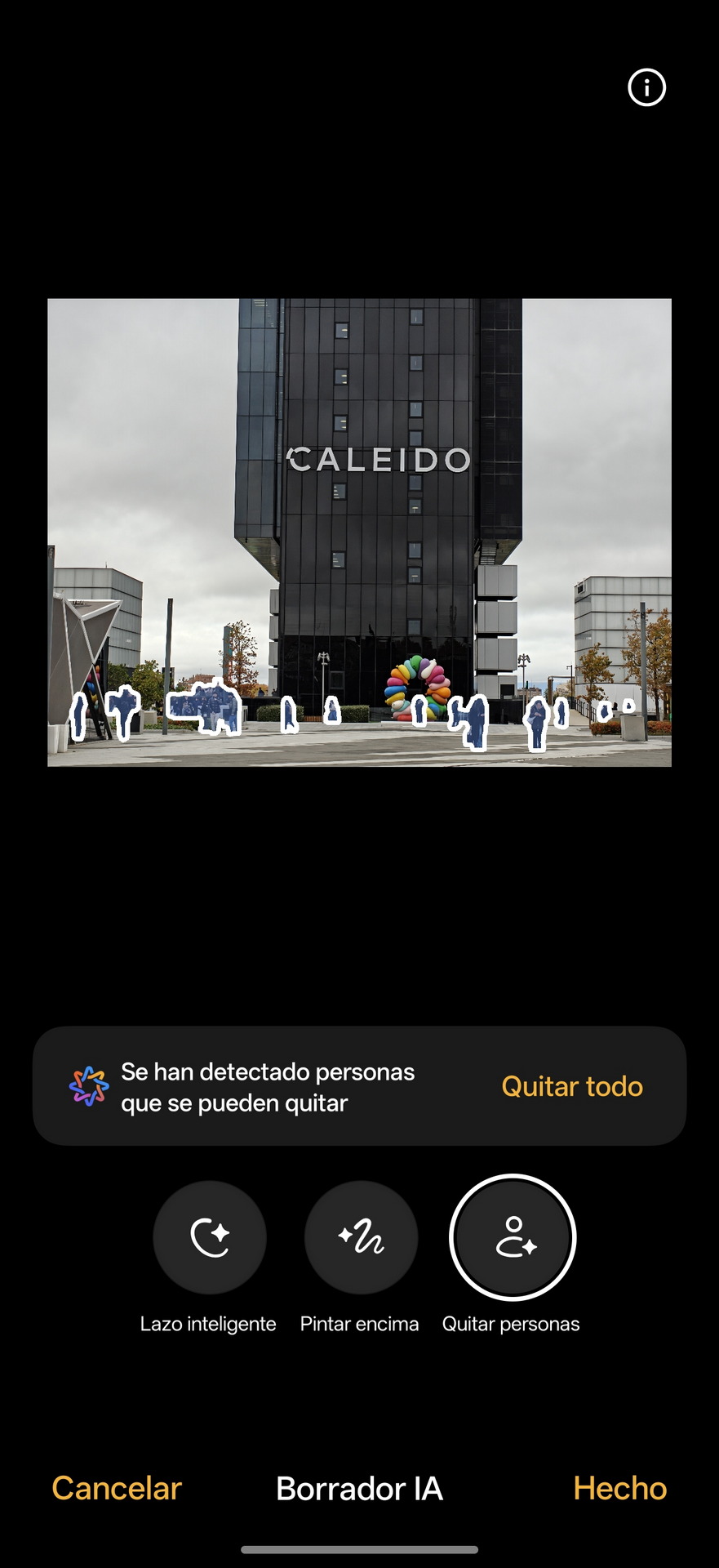
Task: Choose the Quitar personas tool
Action: point(513,1237)
